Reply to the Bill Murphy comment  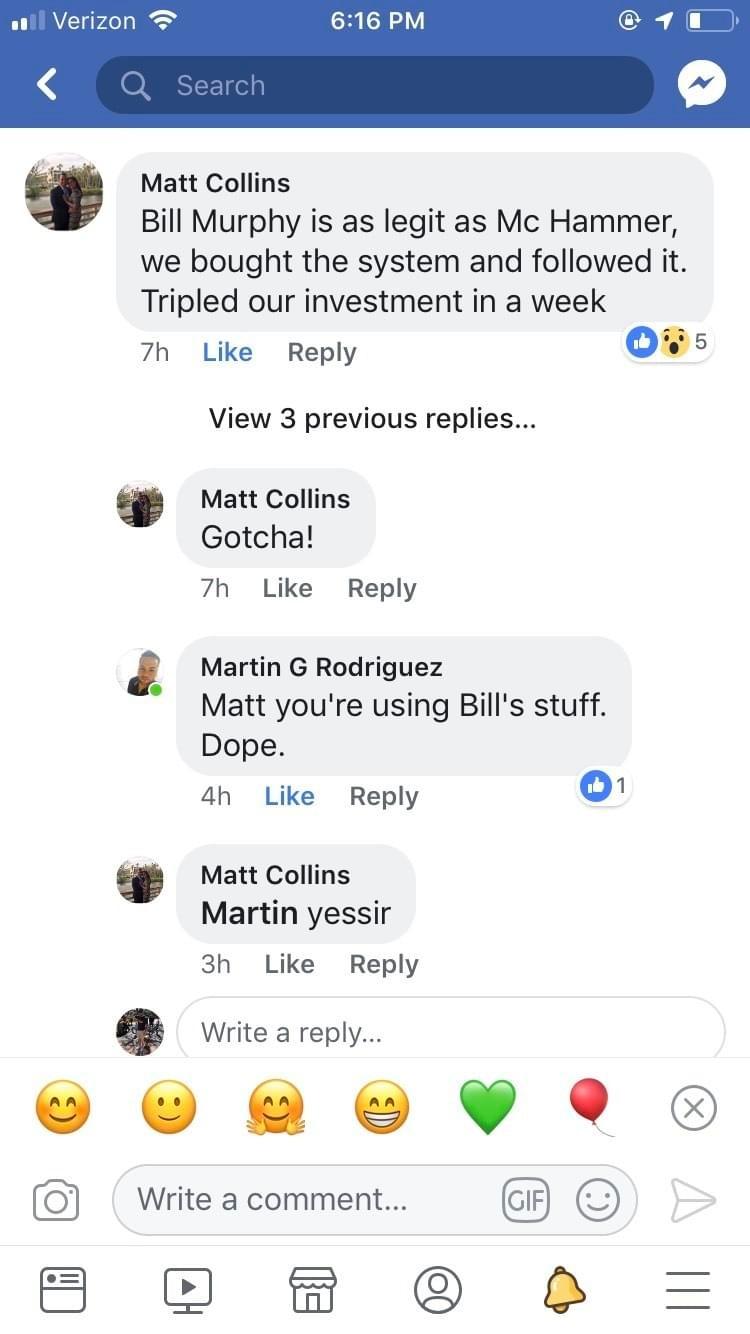pos(321,352)
